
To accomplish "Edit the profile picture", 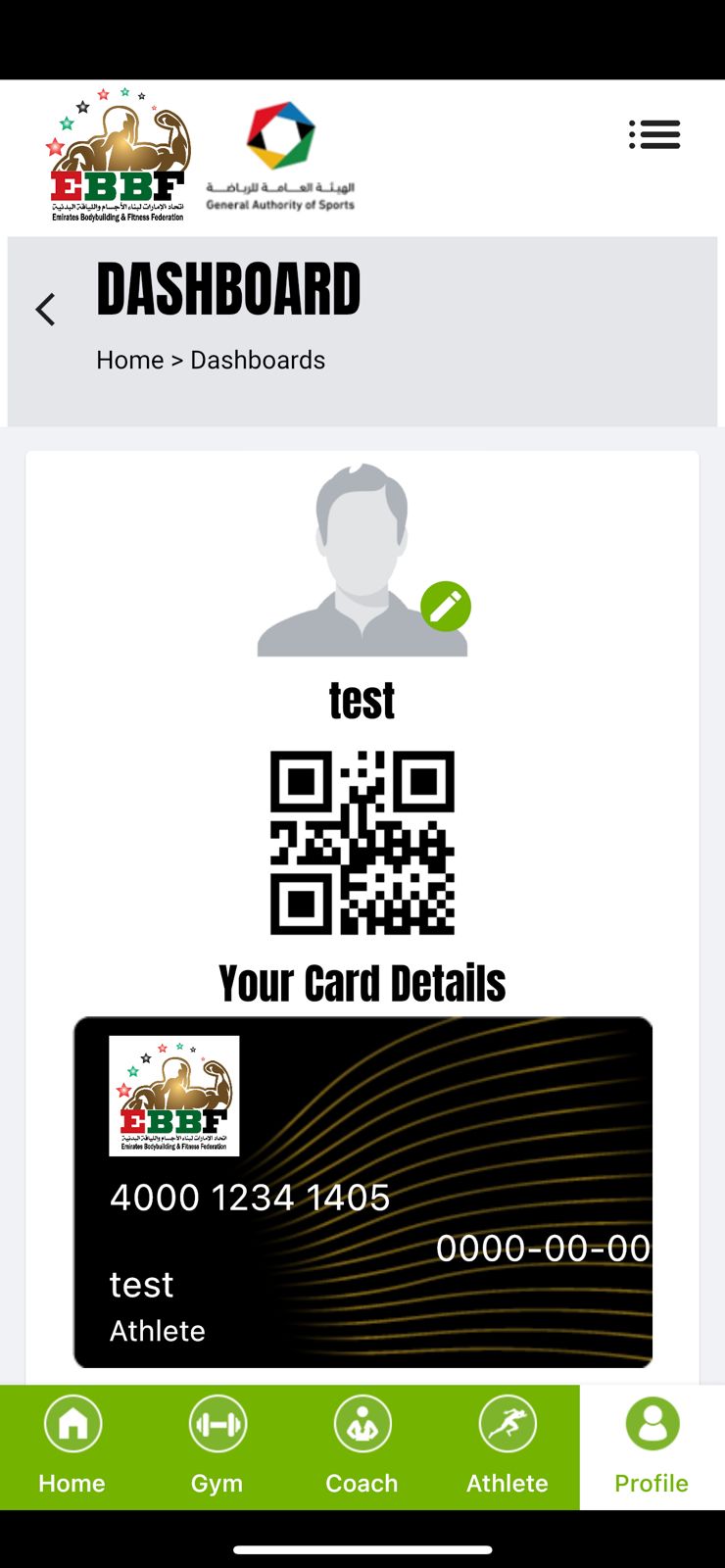I will click(x=446, y=607).
